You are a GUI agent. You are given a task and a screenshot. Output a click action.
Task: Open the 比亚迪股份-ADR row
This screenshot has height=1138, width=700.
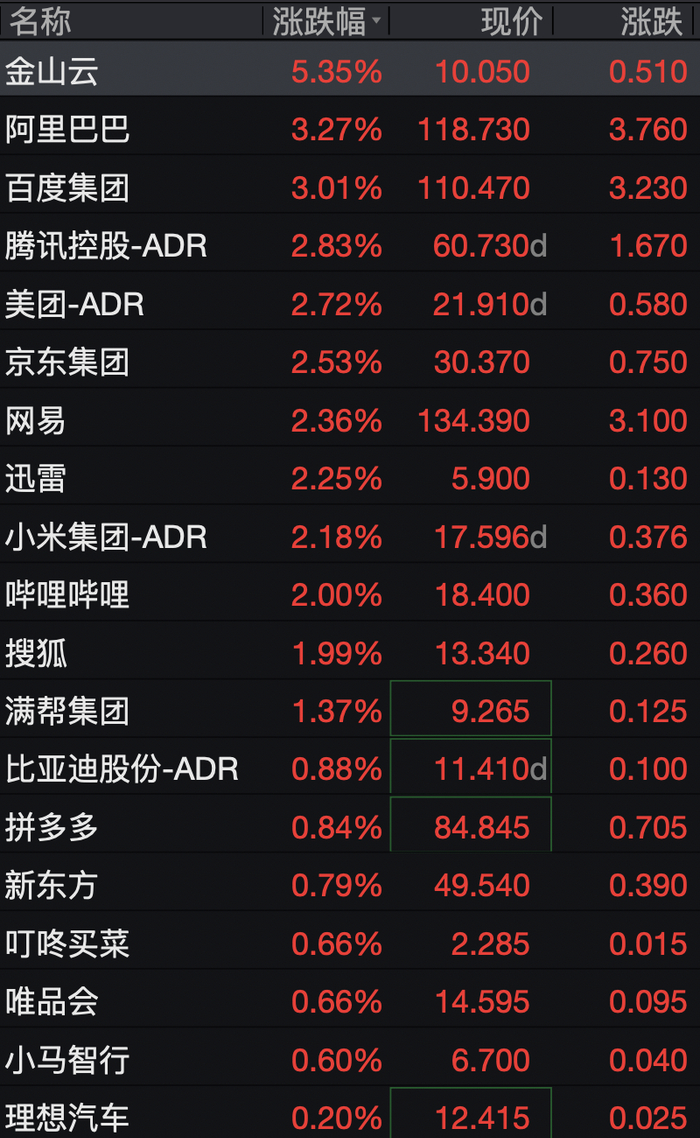point(350,769)
